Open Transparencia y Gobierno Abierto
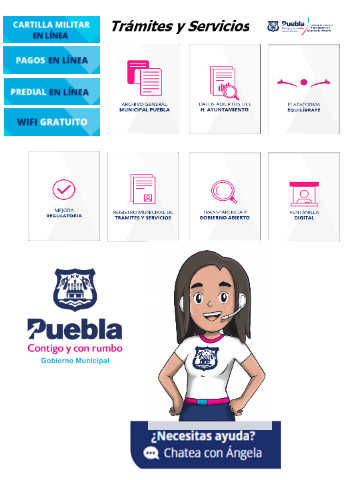360x480 pixels. click(224, 196)
